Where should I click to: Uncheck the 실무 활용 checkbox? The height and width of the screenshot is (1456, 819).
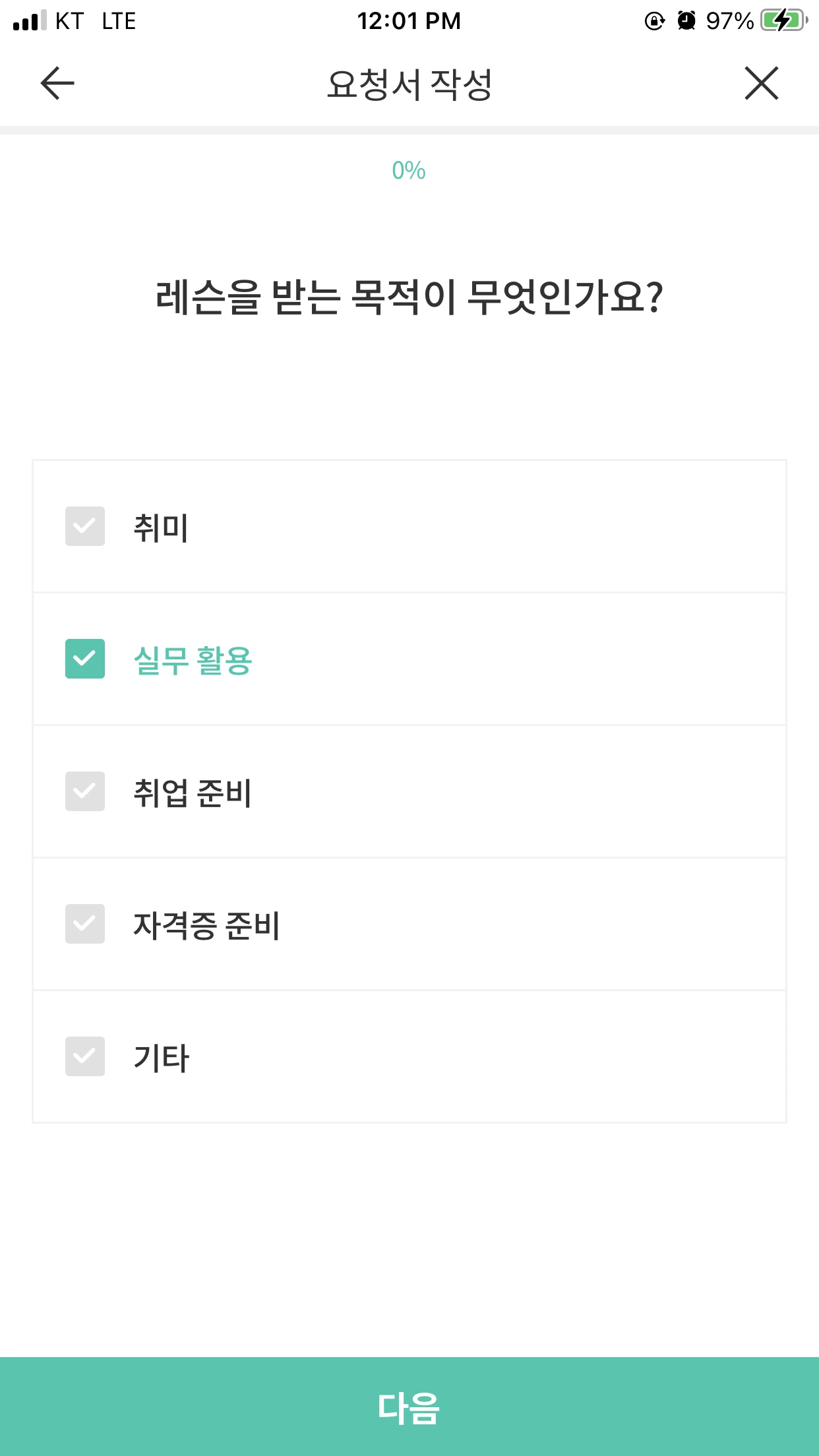pos(84,657)
